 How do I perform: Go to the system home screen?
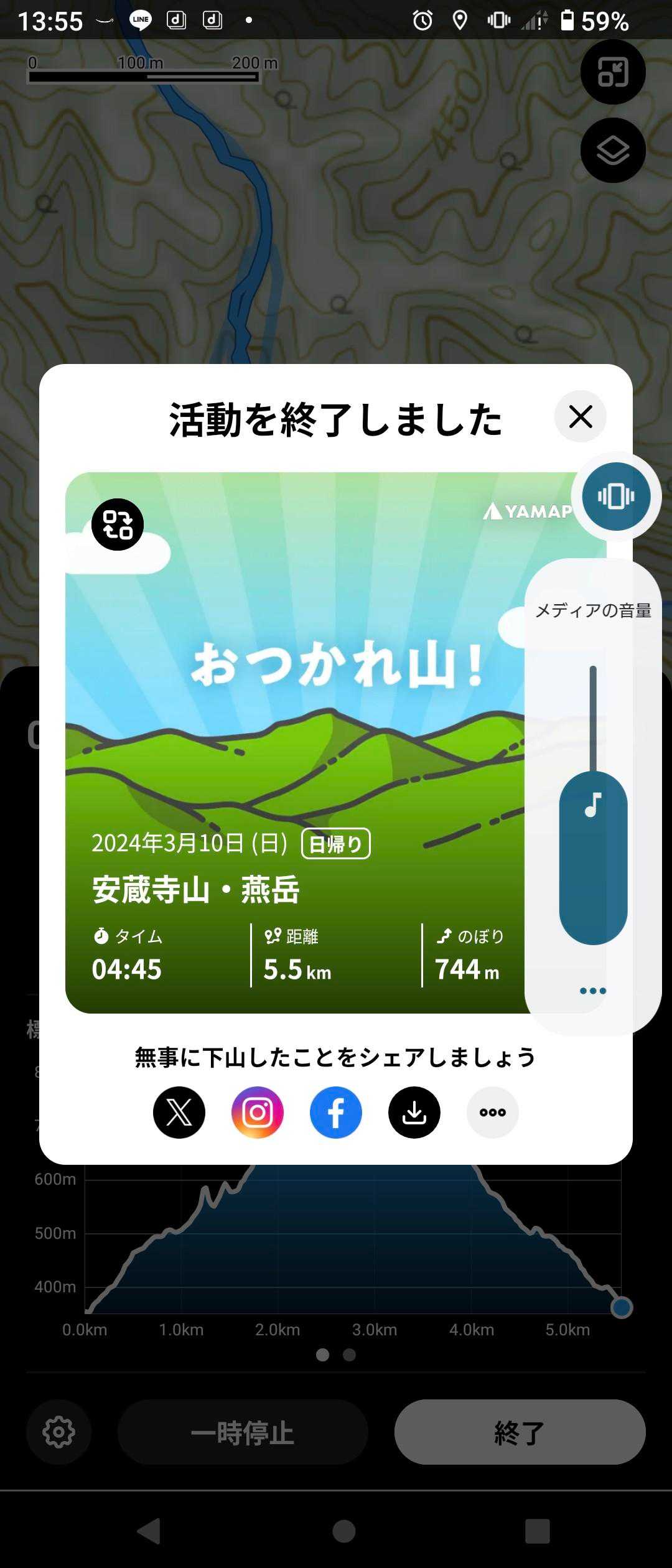tap(343, 1531)
